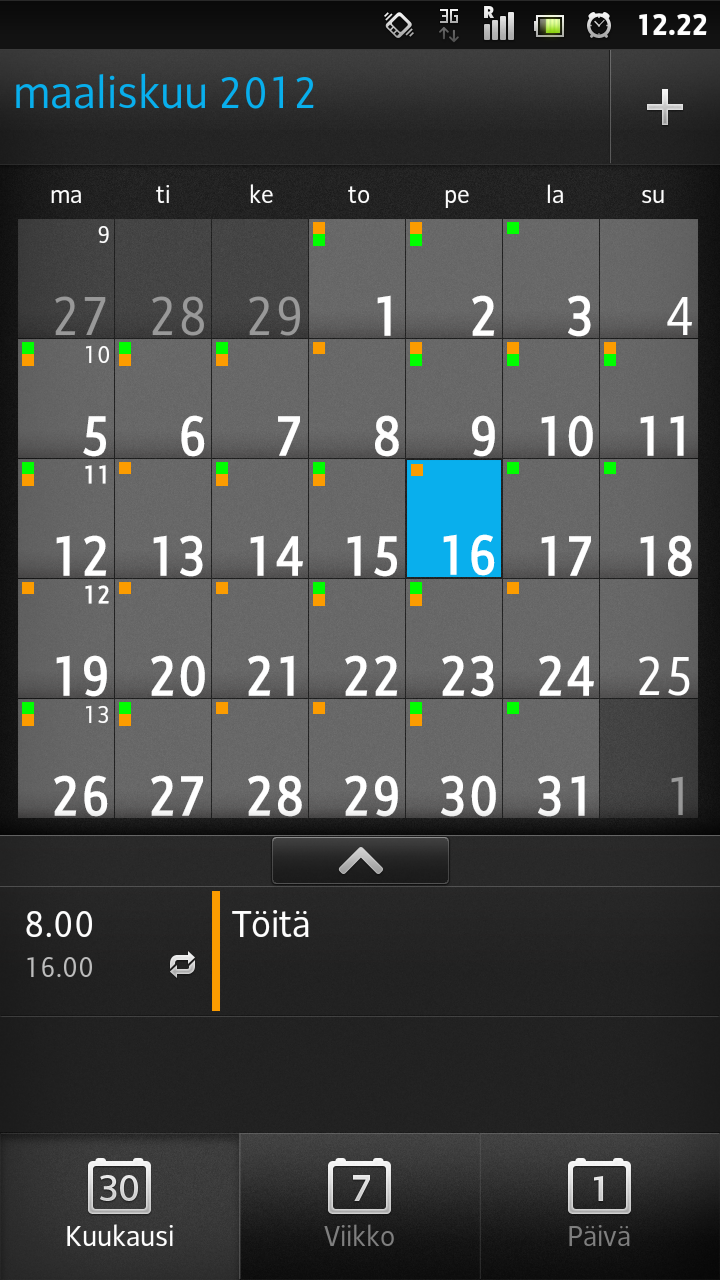Select March 17 in the calendar
The image size is (720, 1280).
551,519
